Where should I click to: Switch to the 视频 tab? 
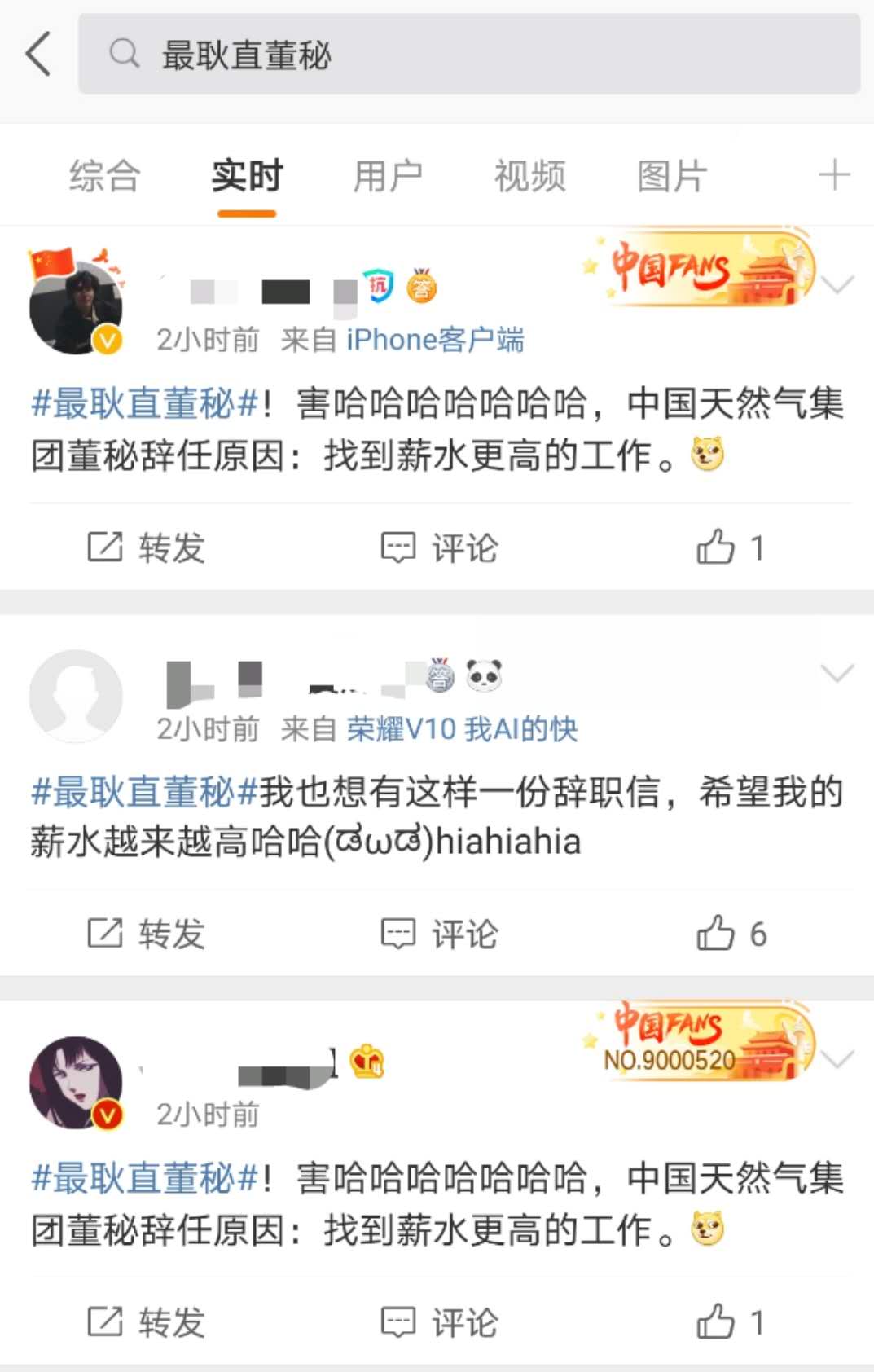pos(529,174)
